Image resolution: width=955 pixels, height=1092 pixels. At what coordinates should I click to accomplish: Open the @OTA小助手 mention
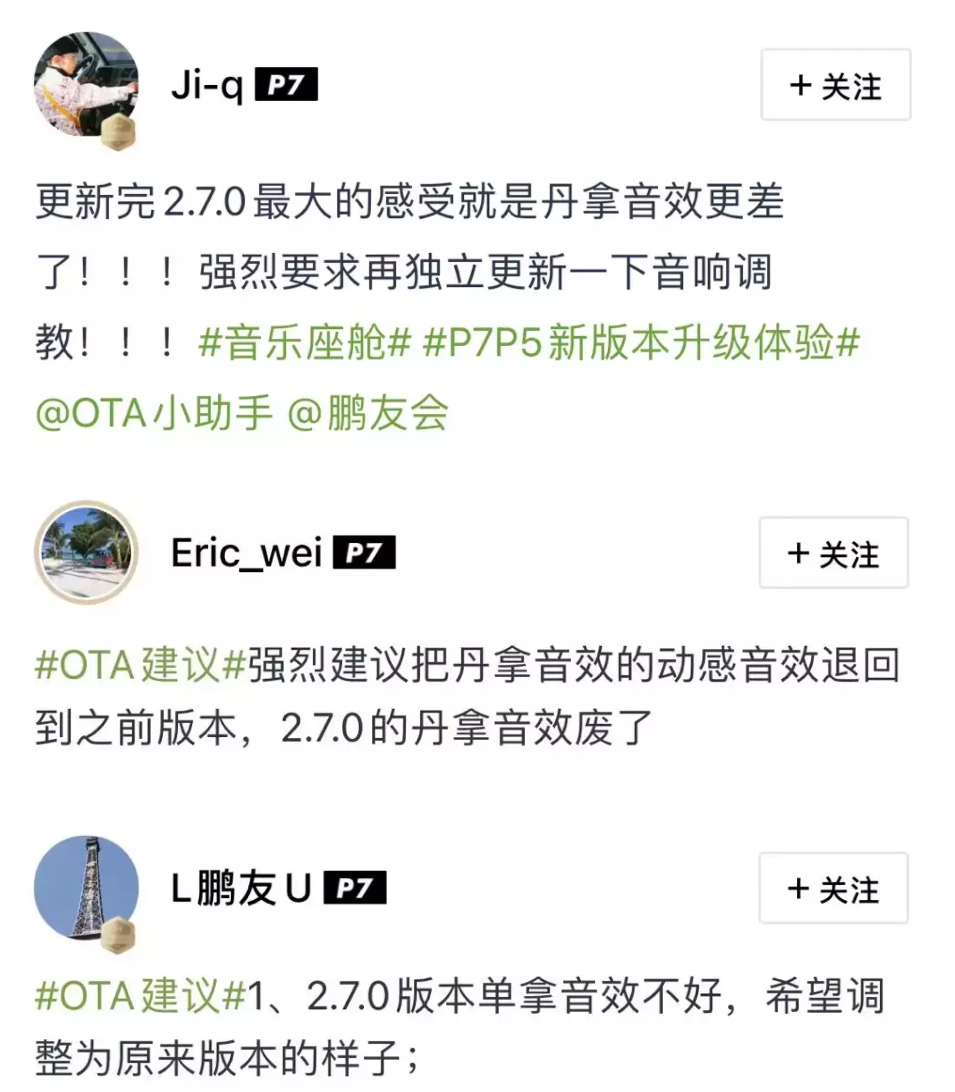(x=155, y=413)
